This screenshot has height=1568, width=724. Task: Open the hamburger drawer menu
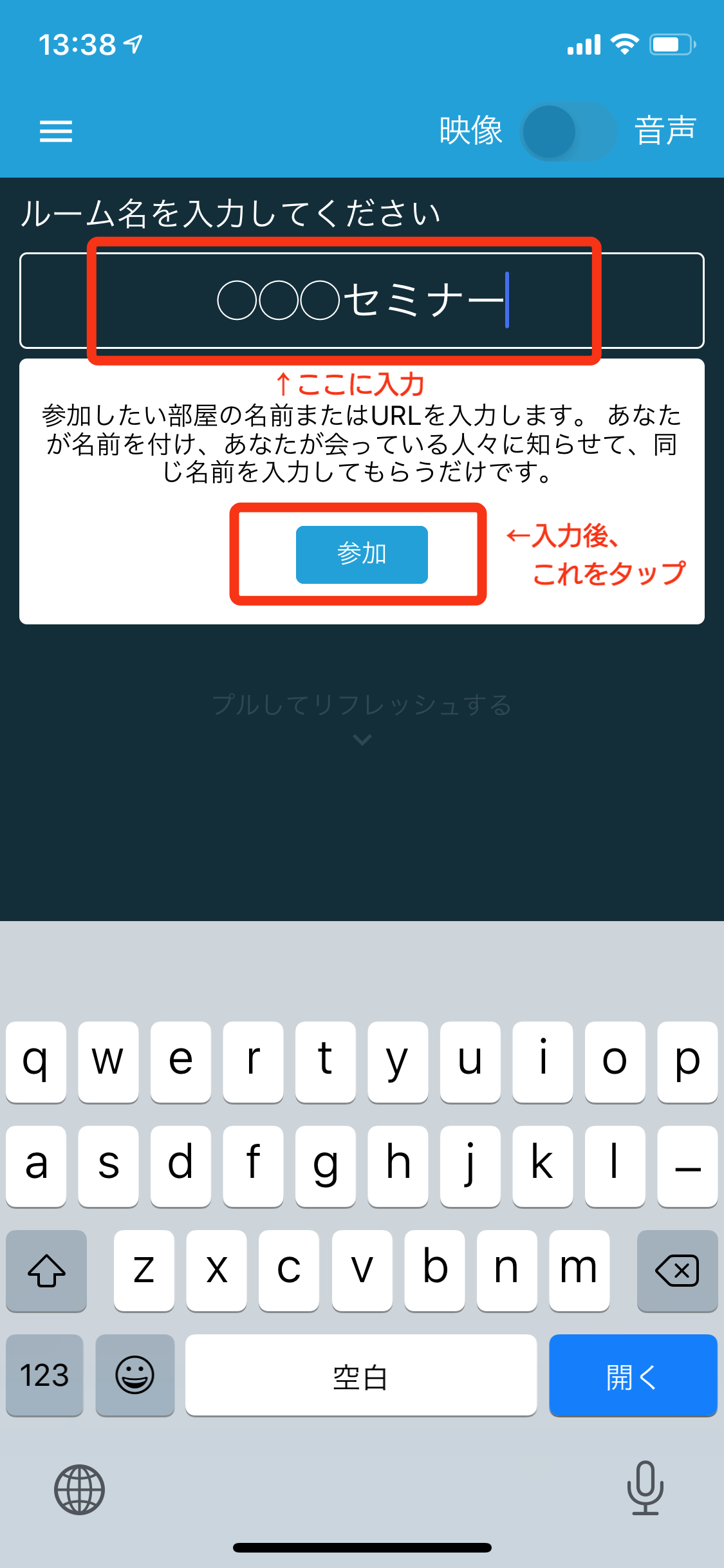pos(56,131)
